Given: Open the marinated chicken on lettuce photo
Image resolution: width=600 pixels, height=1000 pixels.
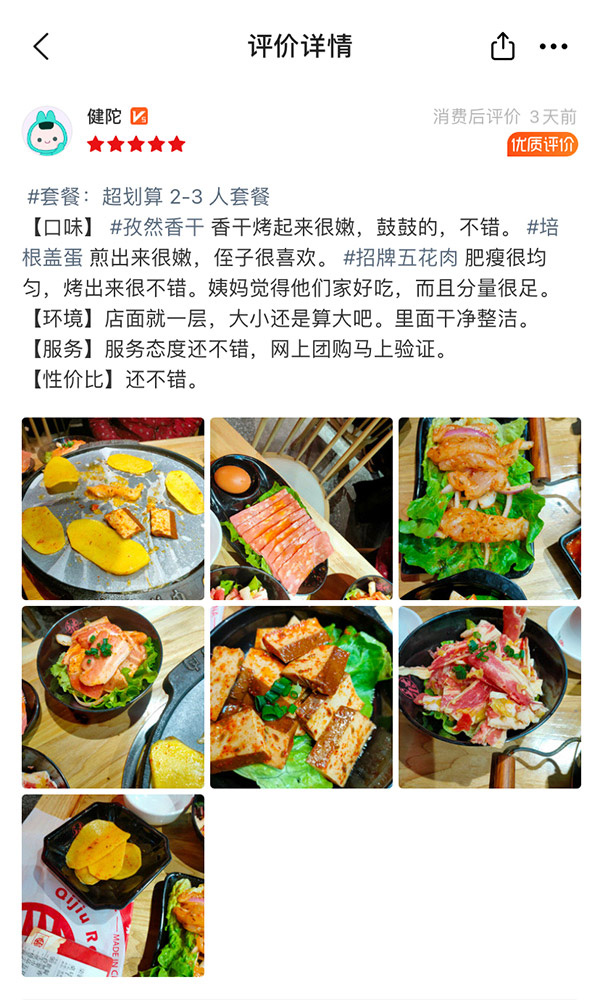Looking at the screenshot, I should coord(490,508).
